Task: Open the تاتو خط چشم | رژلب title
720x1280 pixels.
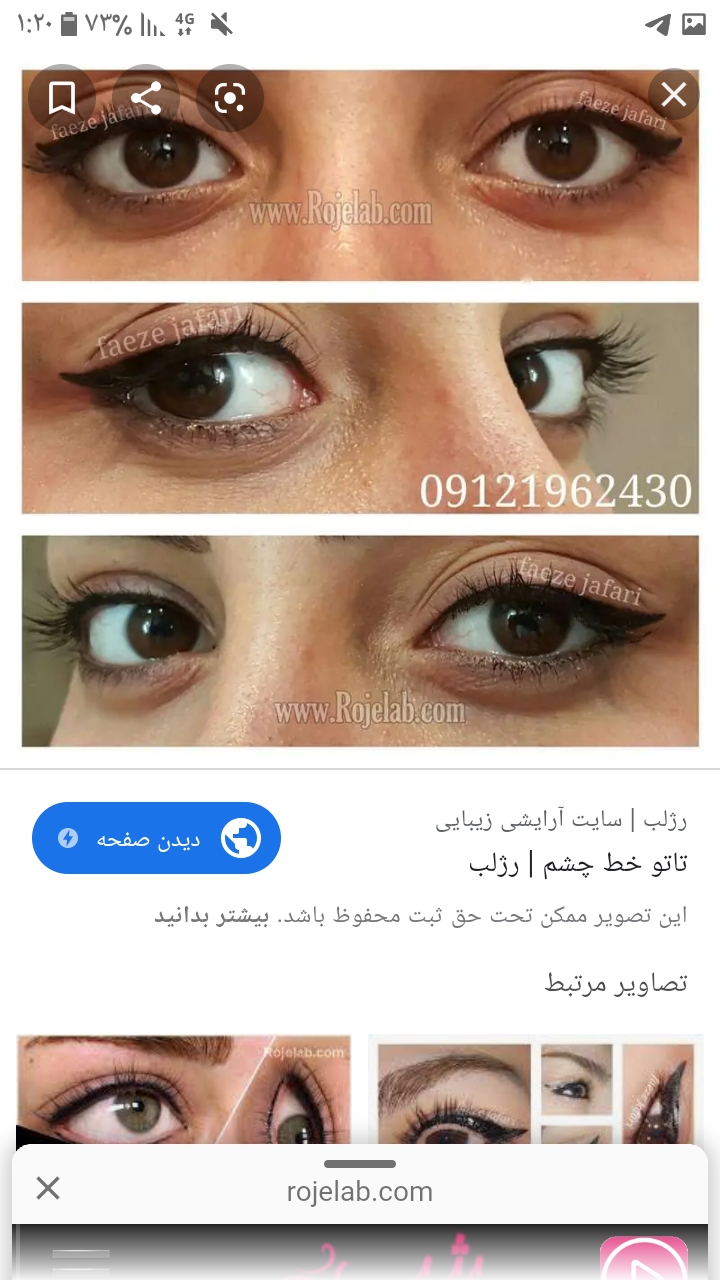Action: tap(578, 865)
